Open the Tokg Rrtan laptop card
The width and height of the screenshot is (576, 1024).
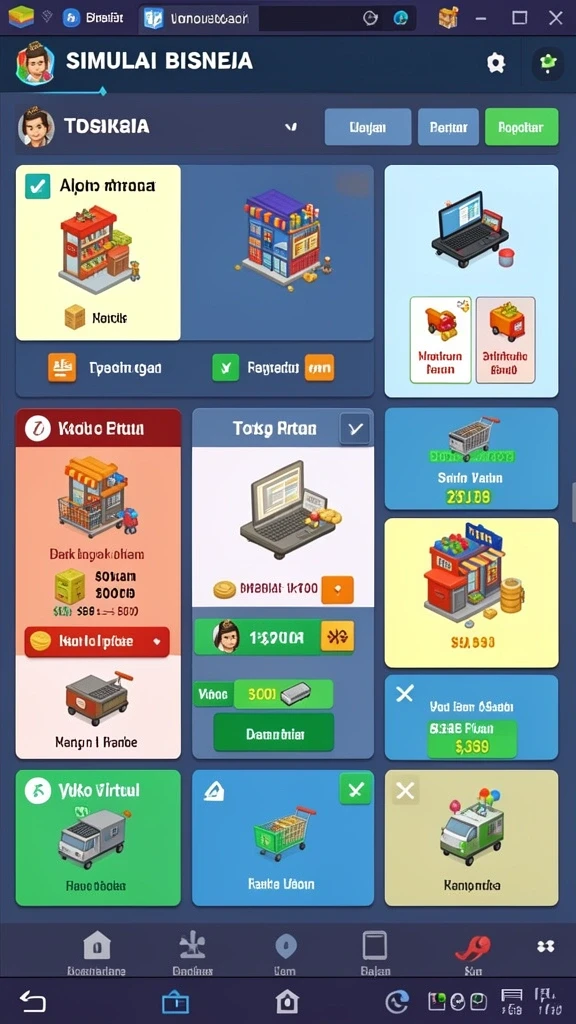pos(283,506)
